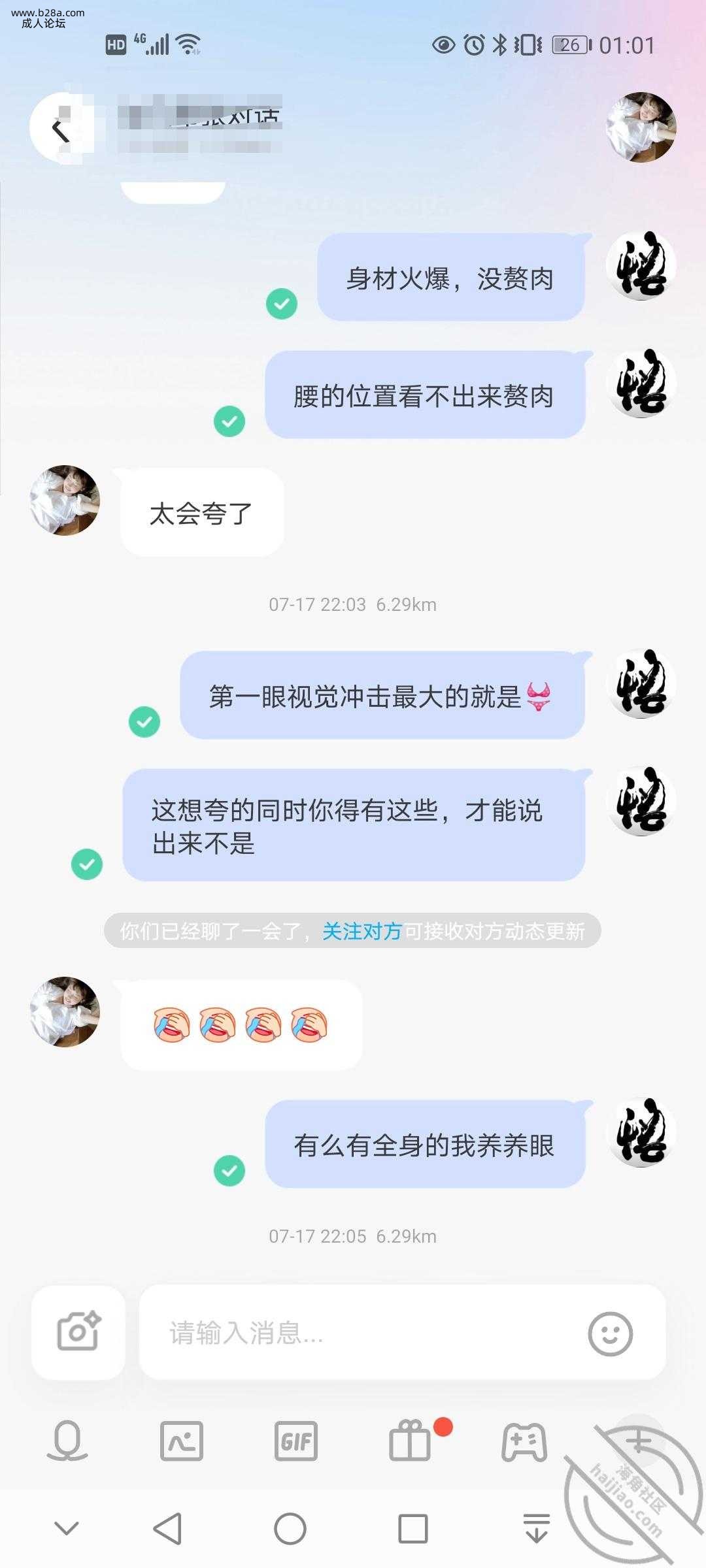Tap the sender avatar beside 太会夸了
The width and height of the screenshot is (706, 1568).
point(65,500)
